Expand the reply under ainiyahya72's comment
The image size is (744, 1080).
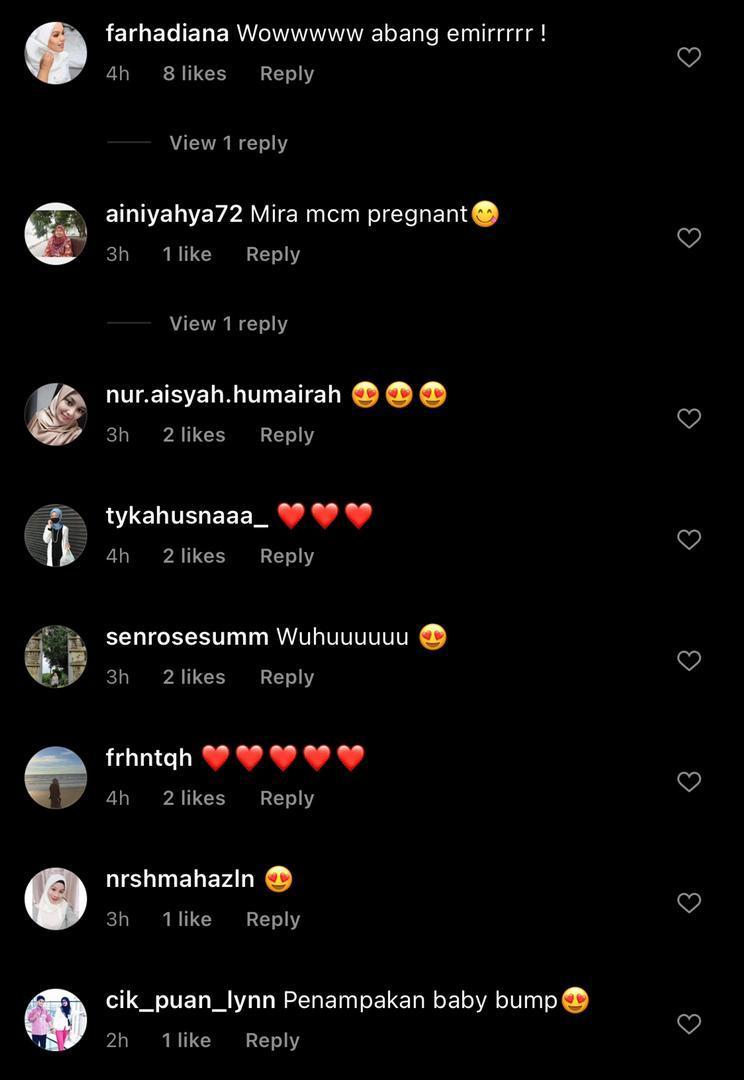click(x=229, y=324)
